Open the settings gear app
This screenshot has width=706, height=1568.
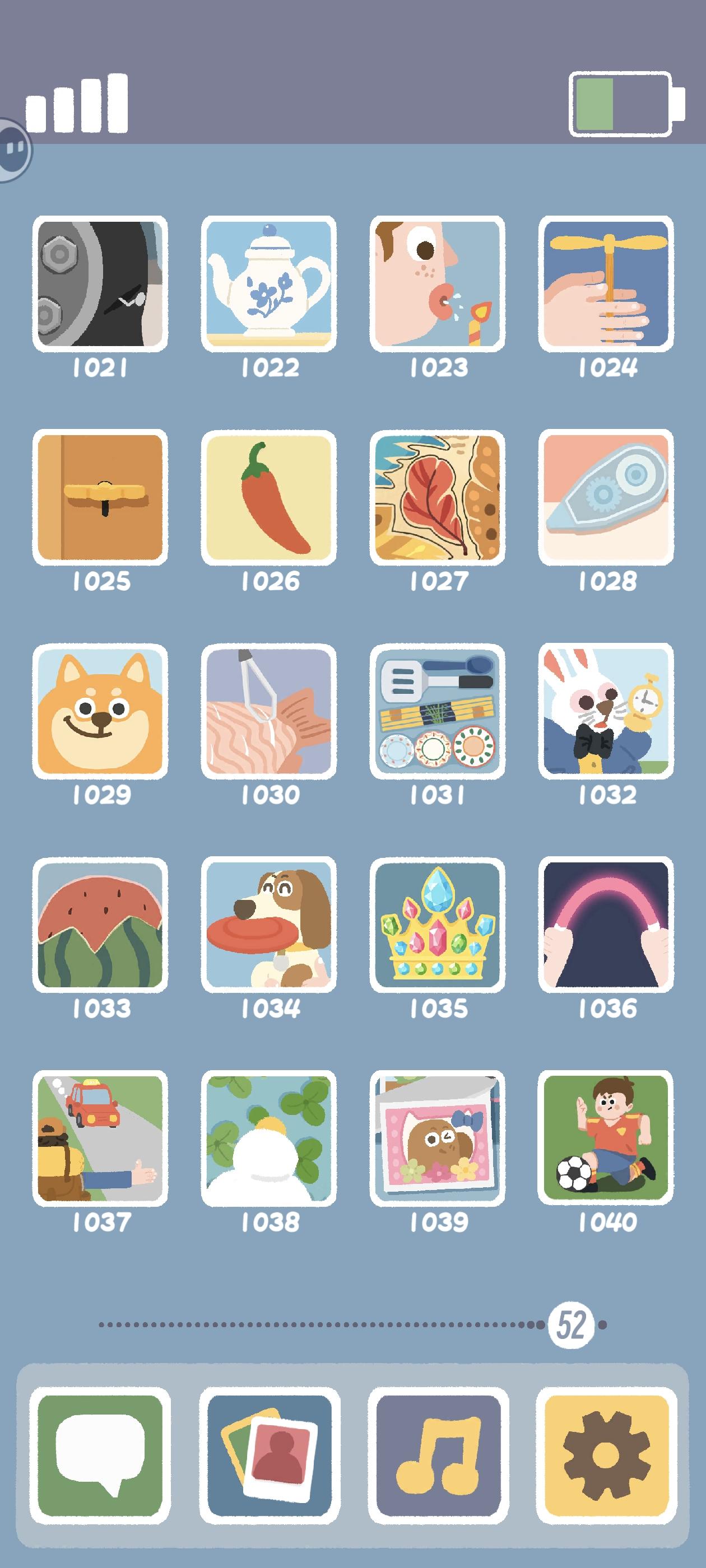pyautogui.click(x=606, y=1455)
